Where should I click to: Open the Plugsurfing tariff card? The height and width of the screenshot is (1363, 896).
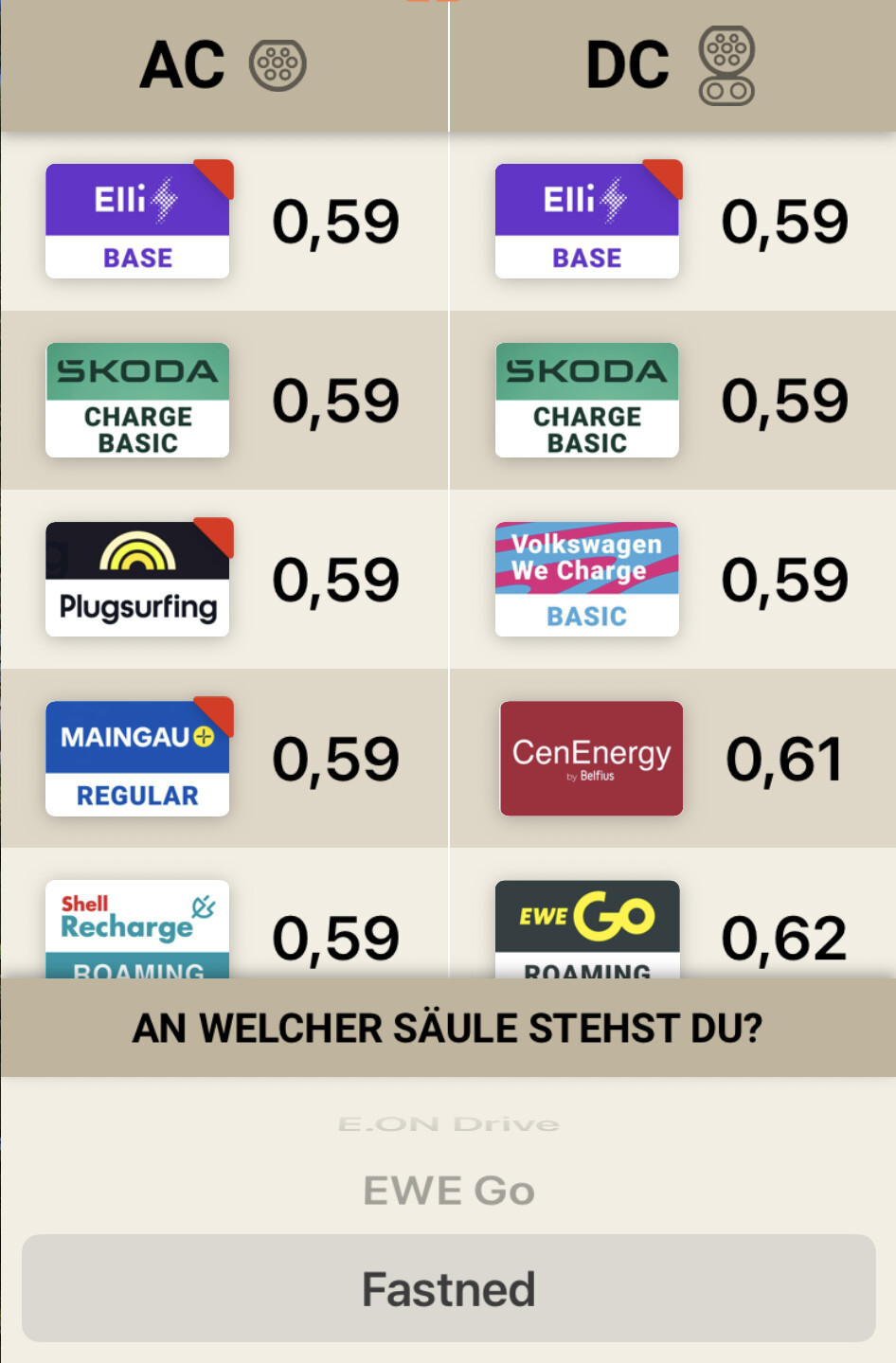point(137,579)
